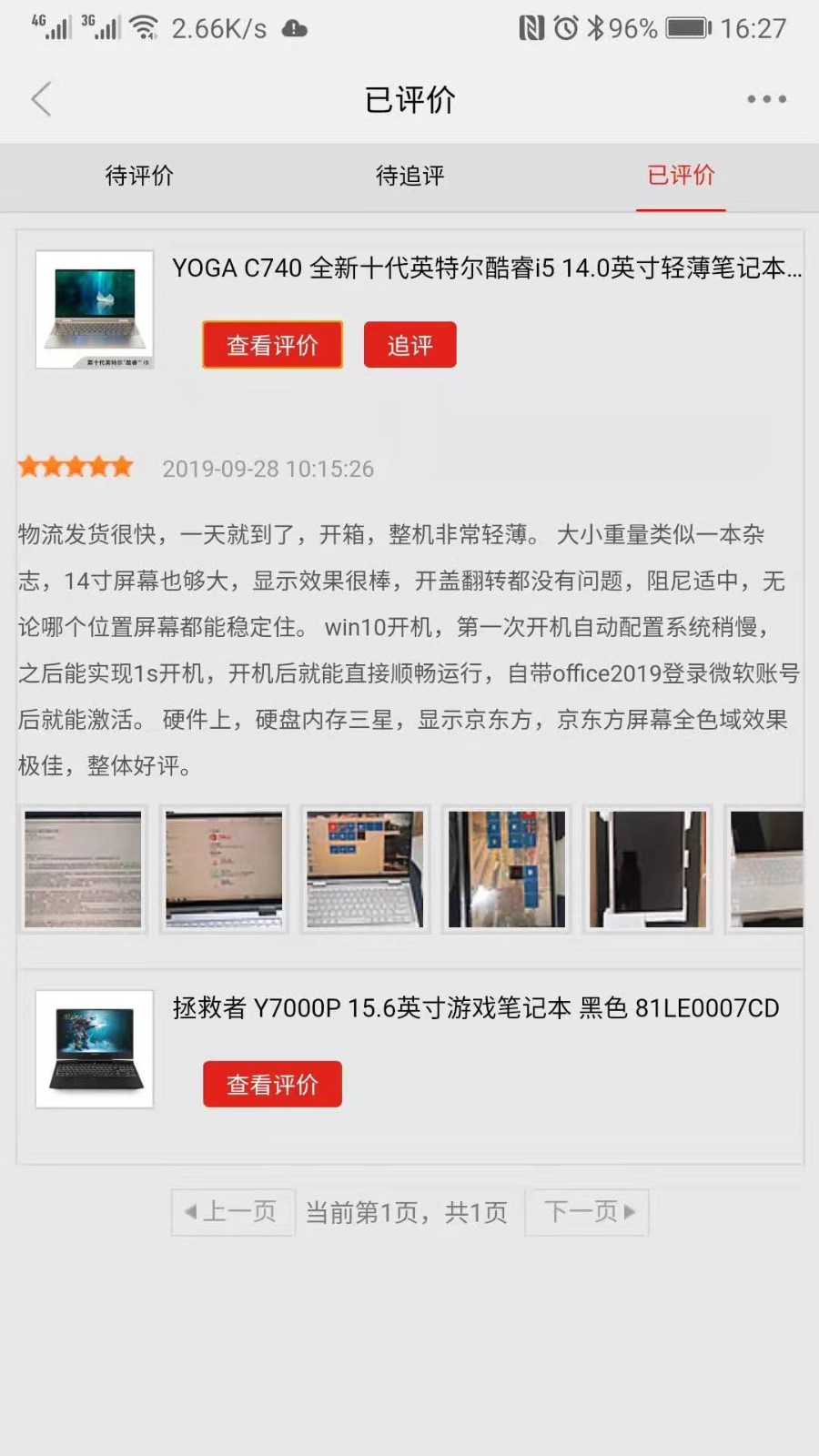819x1456 pixels.
Task: Go to previous page with 上一页
Action: pyautogui.click(x=233, y=1211)
